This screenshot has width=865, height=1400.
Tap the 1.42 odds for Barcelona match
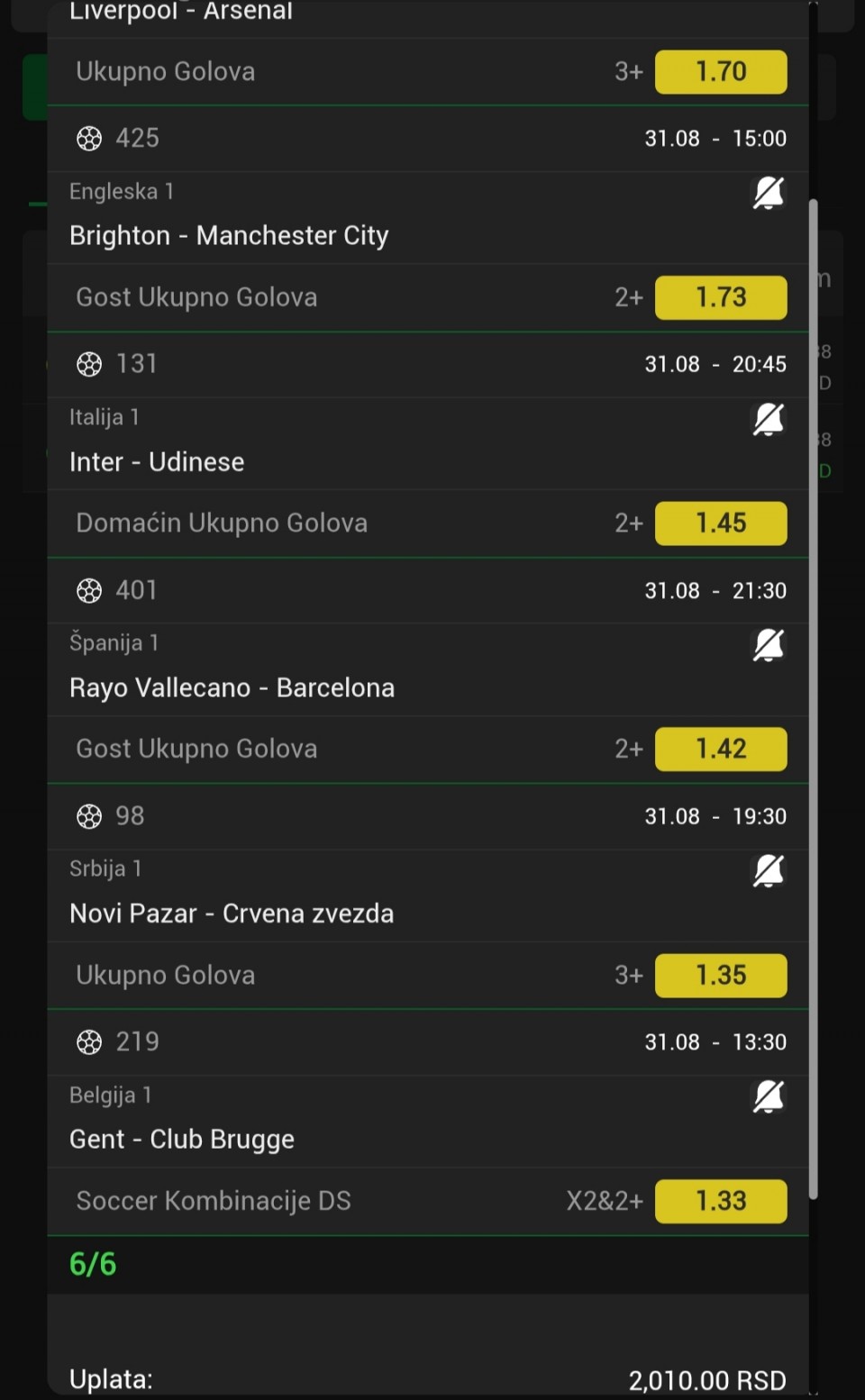721,750
